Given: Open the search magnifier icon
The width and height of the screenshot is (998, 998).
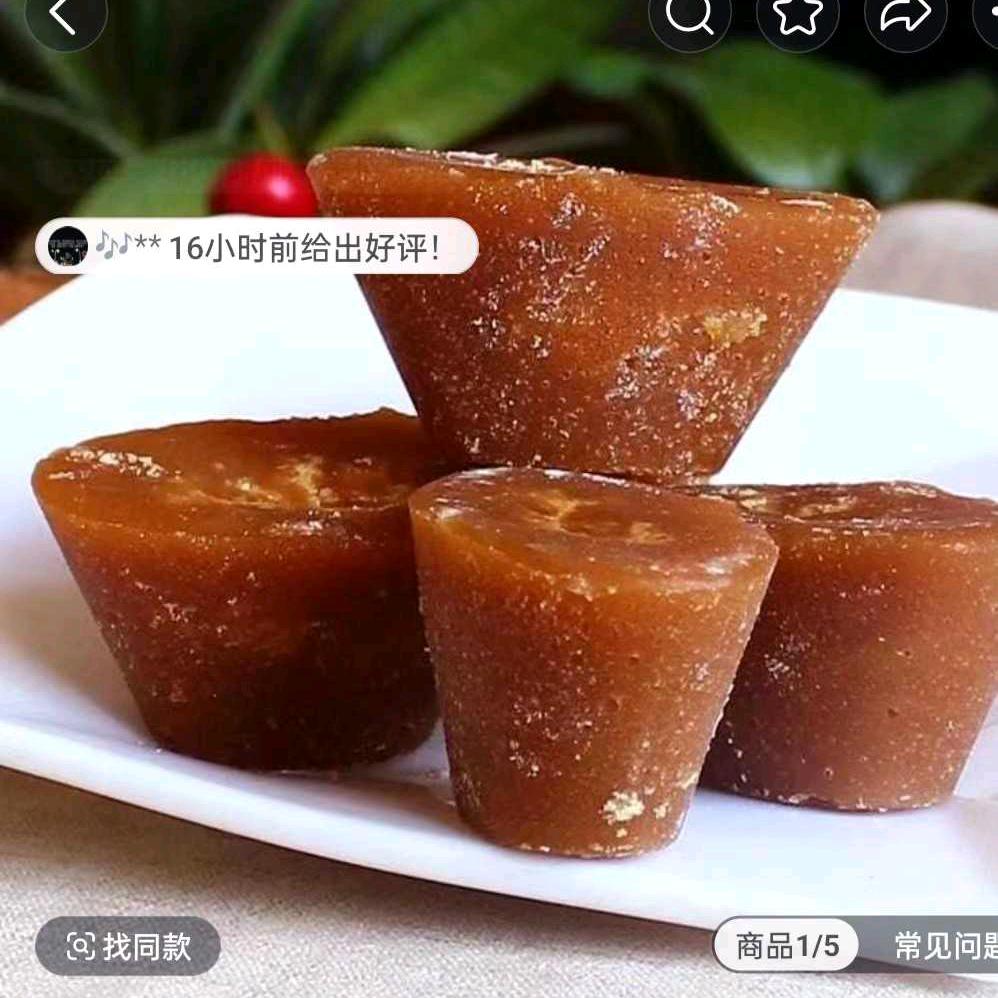Looking at the screenshot, I should pos(689,15).
